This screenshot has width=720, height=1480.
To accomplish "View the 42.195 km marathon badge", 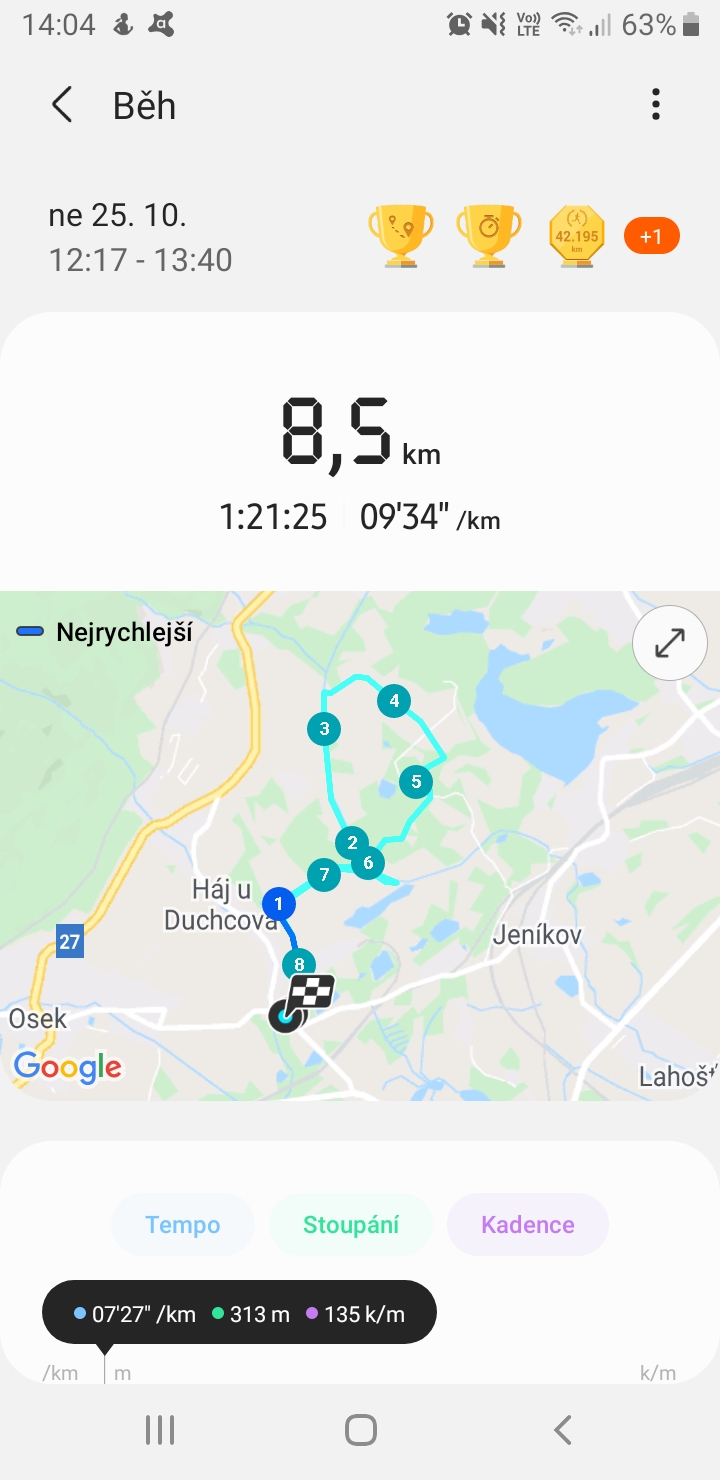I will tap(577, 237).
